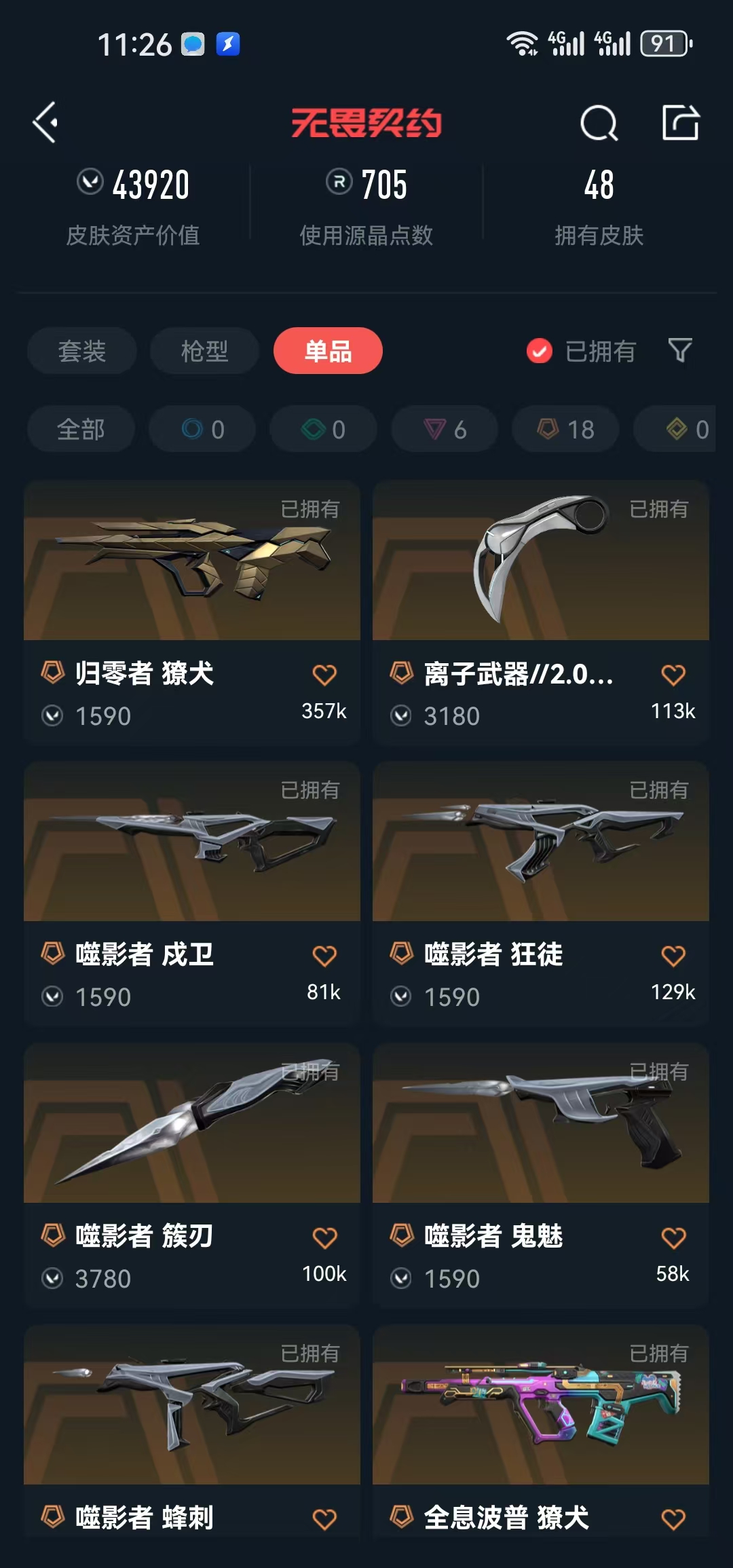Select the 全部 rarity chip
733x1568 pixels.
tap(81, 429)
